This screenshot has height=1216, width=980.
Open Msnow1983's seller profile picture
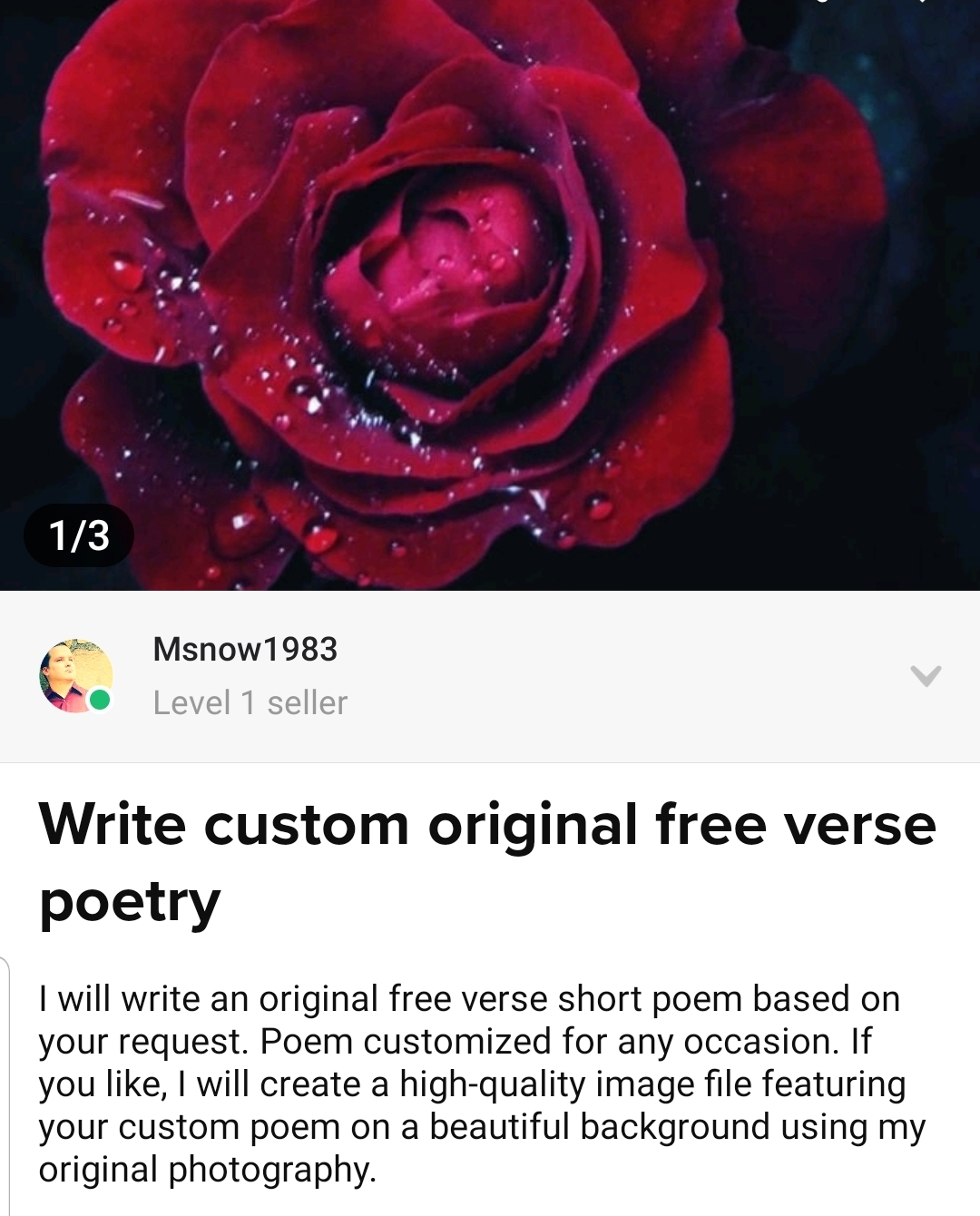(75, 676)
